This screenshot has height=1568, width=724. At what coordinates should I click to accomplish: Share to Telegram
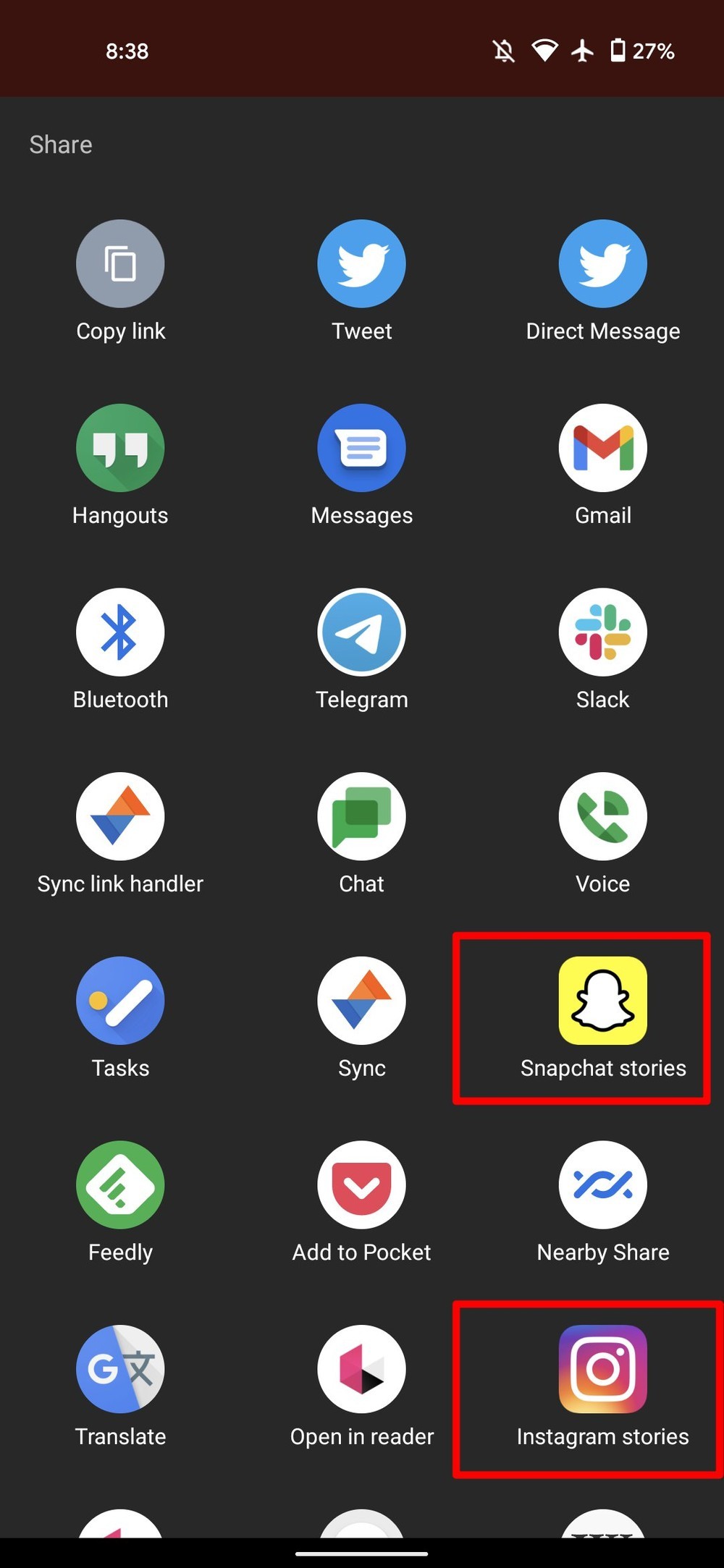[x=361, y=632]
